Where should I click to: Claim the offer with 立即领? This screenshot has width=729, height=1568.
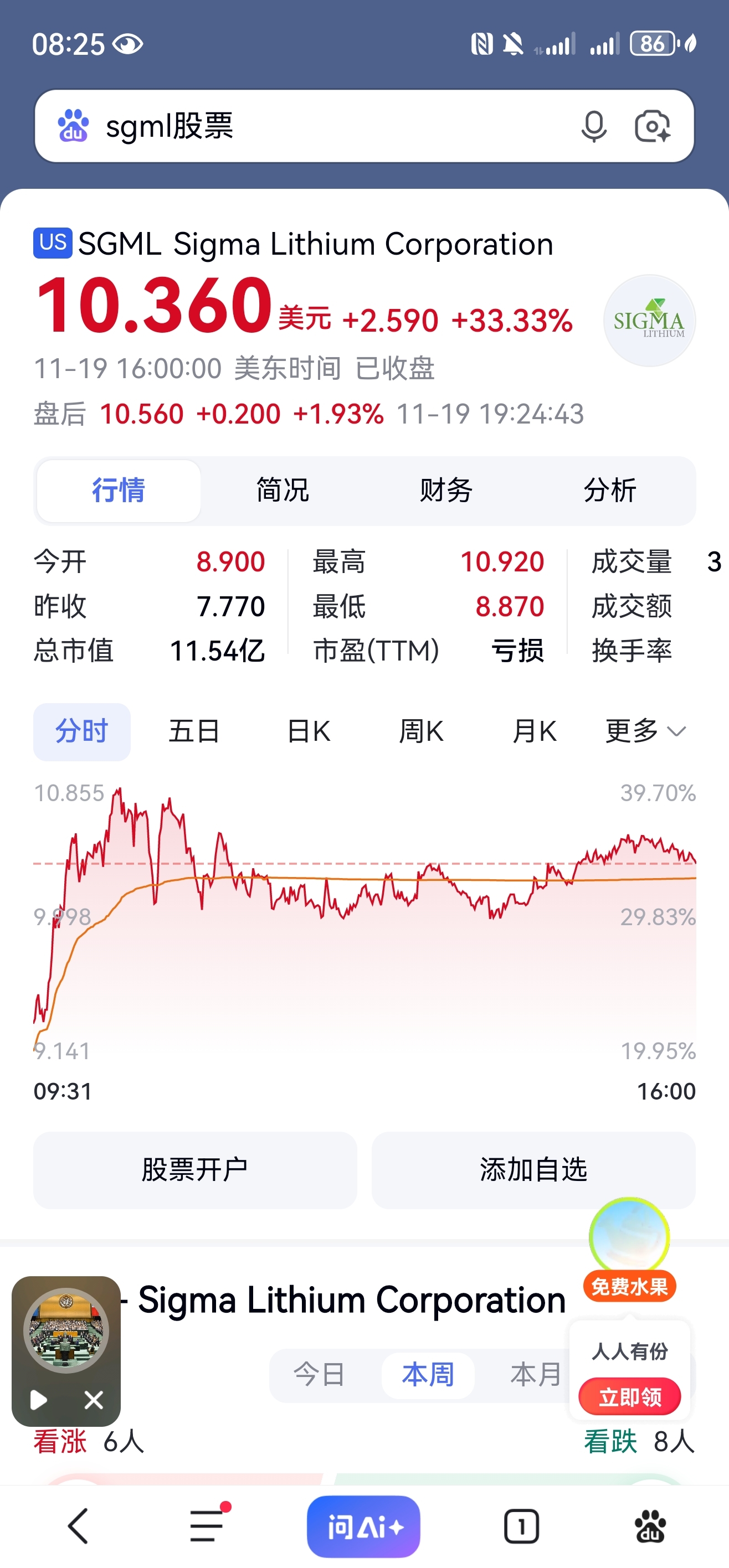629,1396
